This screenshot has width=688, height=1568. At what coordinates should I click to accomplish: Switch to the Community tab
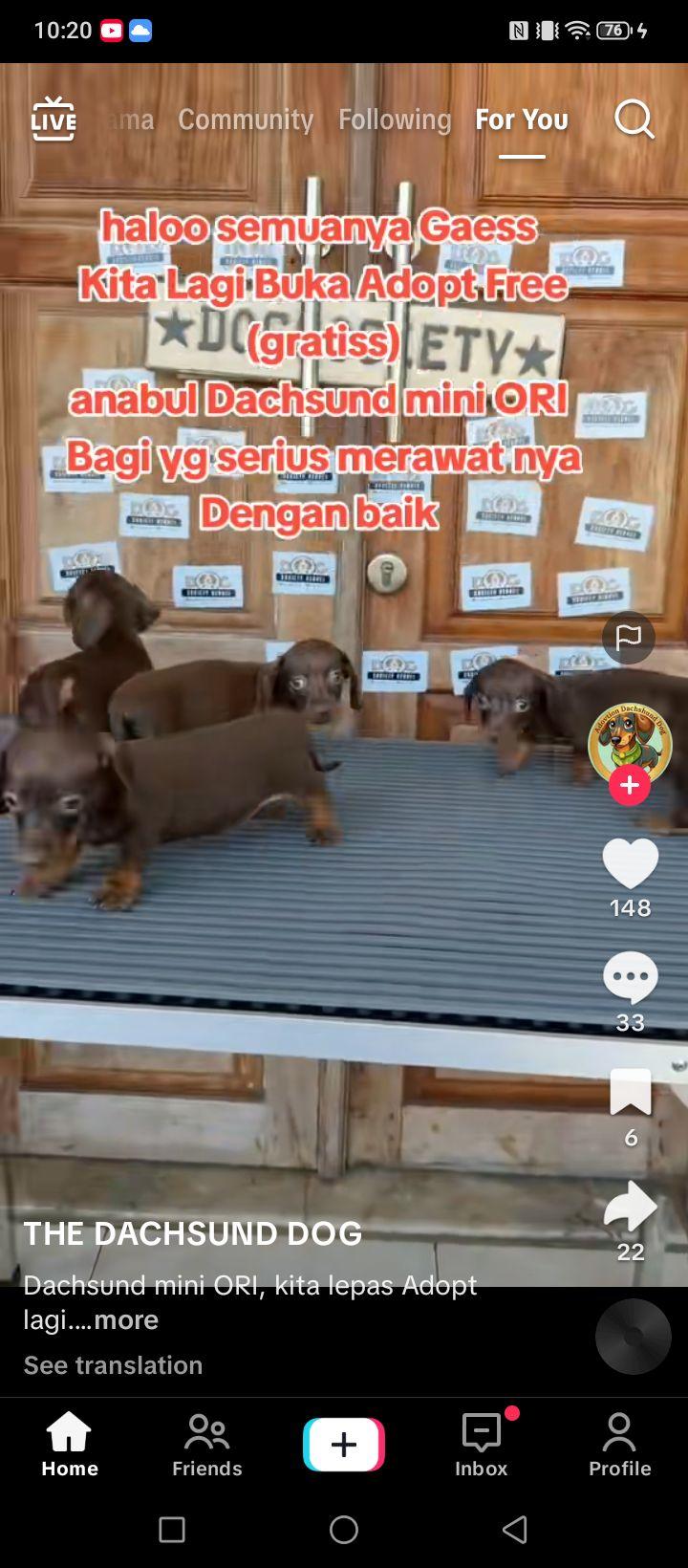(246, 119)
